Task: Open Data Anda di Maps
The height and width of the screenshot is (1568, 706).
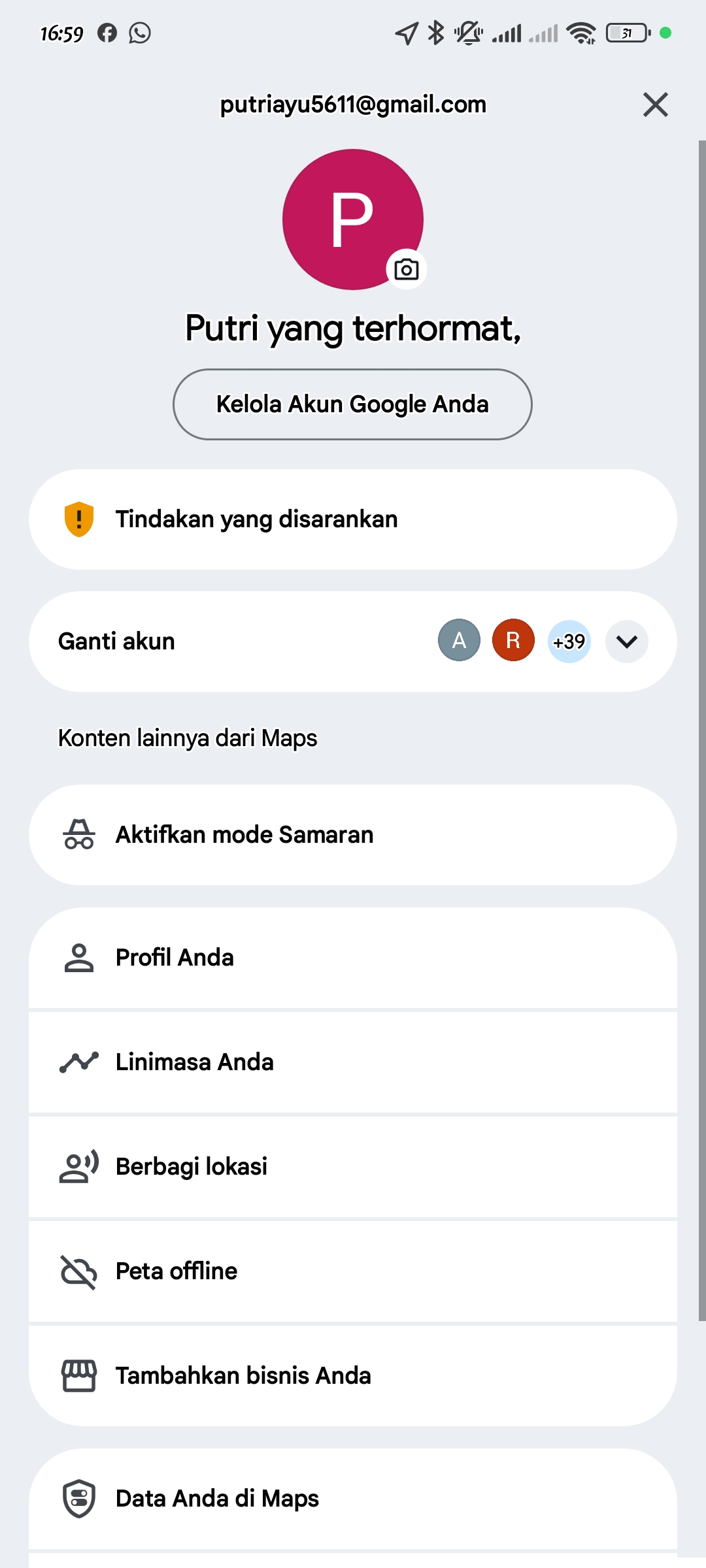Action: 352,1499
